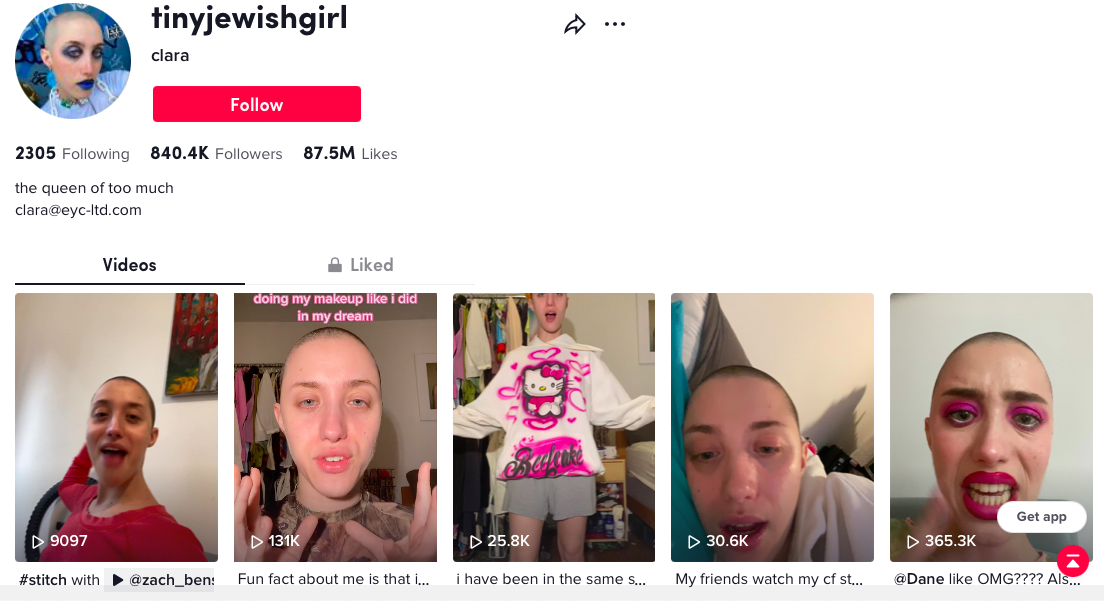The image size is (1104, 601).
Task: View the 840.4K Followers list
Action: coord(216,154)
